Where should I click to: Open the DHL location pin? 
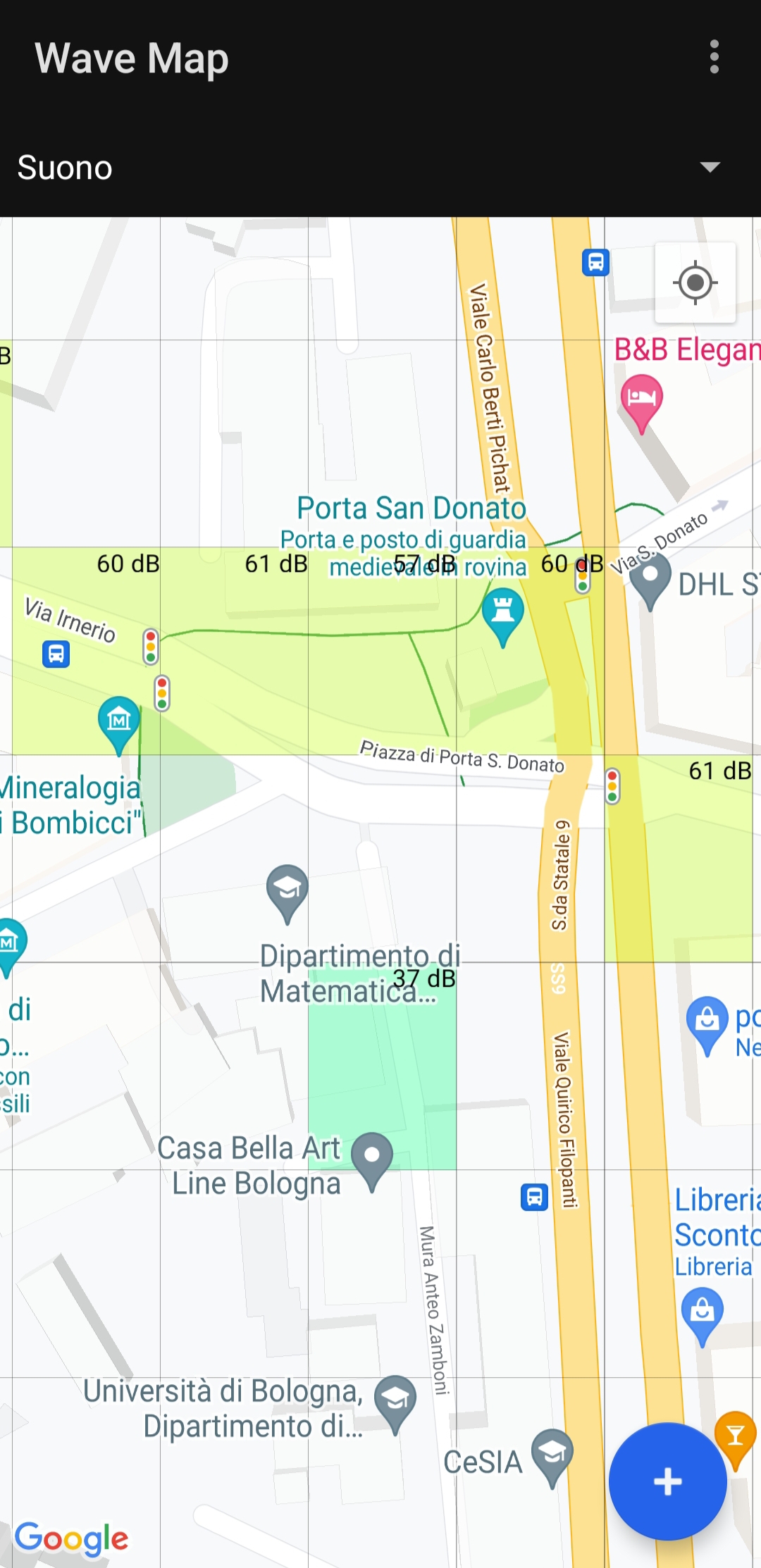point(650,580)
